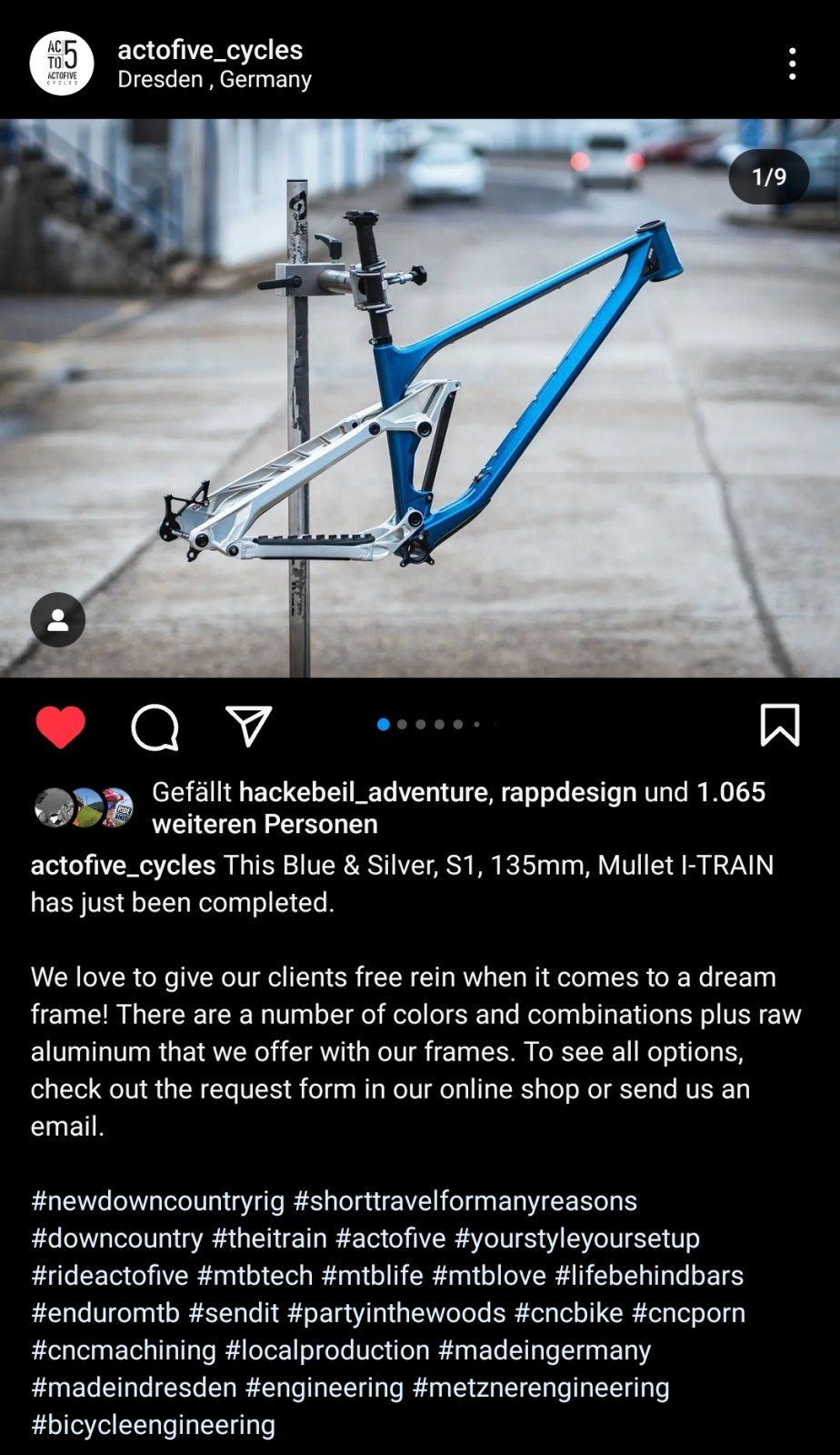Open the comments with the speech bubble icon
Viewport: 840px width, 1455px height.
pos(156,725)
